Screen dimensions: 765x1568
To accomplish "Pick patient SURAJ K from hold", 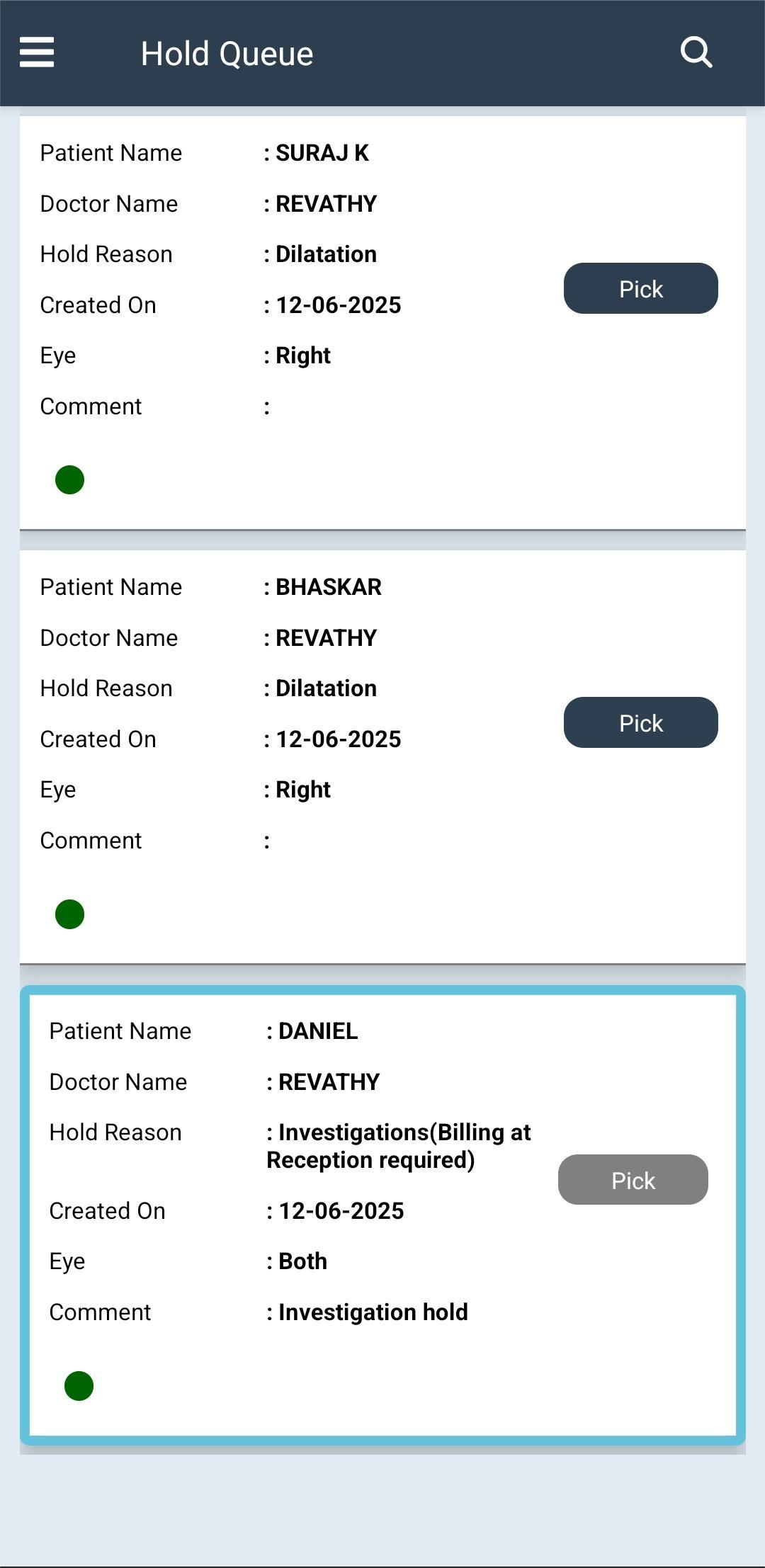I will [640, 288].
